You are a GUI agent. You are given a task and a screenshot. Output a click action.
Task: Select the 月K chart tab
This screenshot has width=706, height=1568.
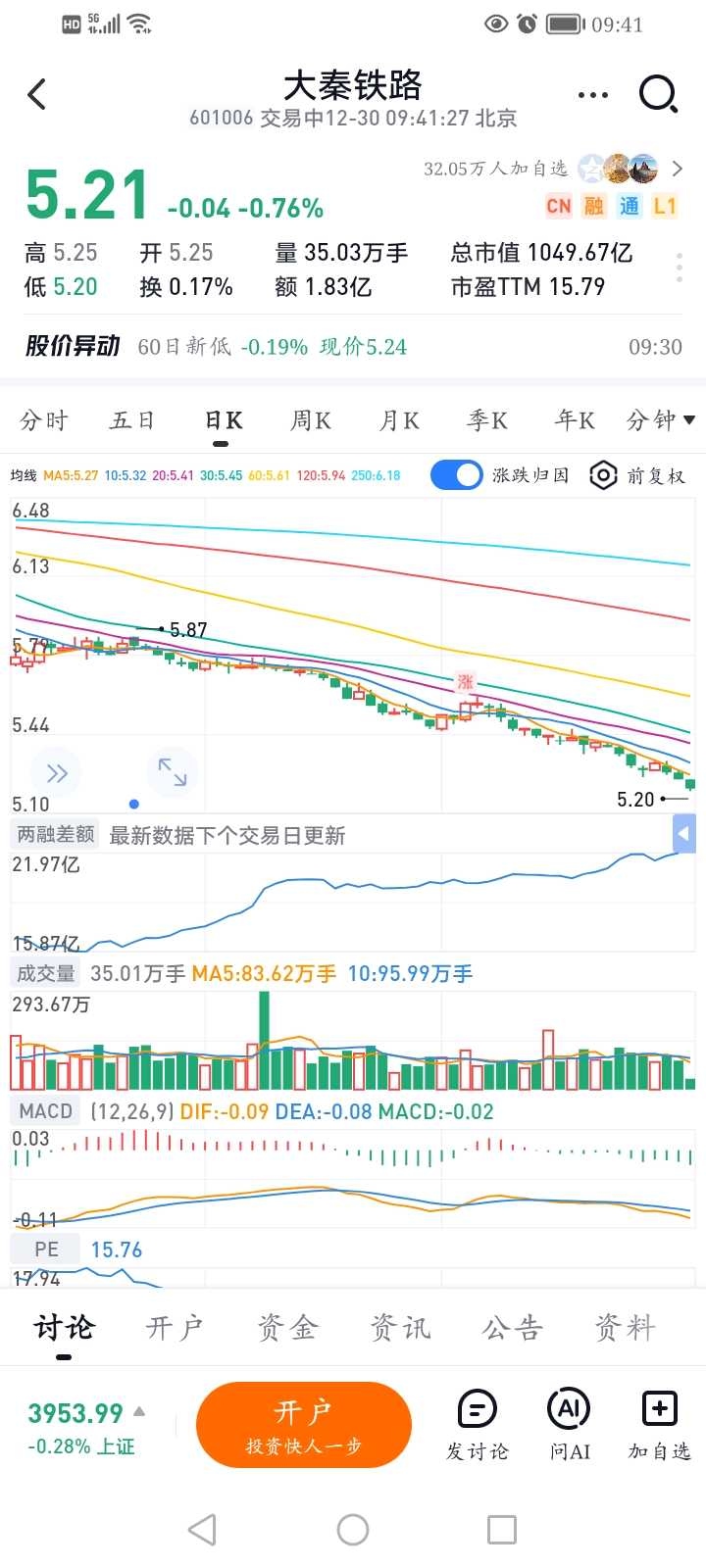point(399,420)
